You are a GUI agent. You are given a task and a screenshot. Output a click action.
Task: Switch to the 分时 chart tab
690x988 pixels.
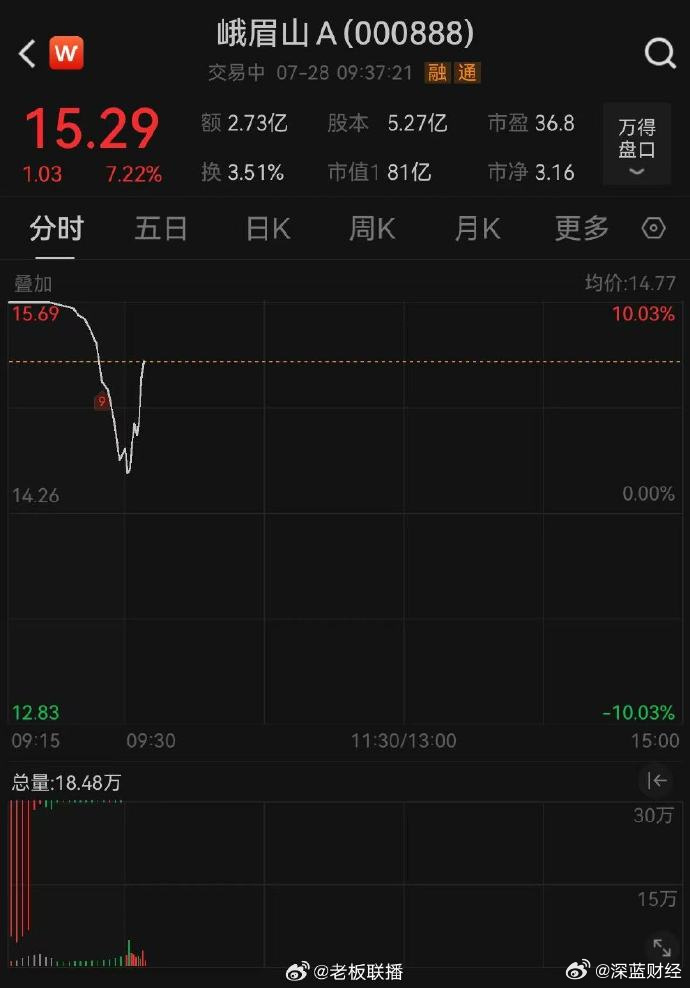point(56,229)
